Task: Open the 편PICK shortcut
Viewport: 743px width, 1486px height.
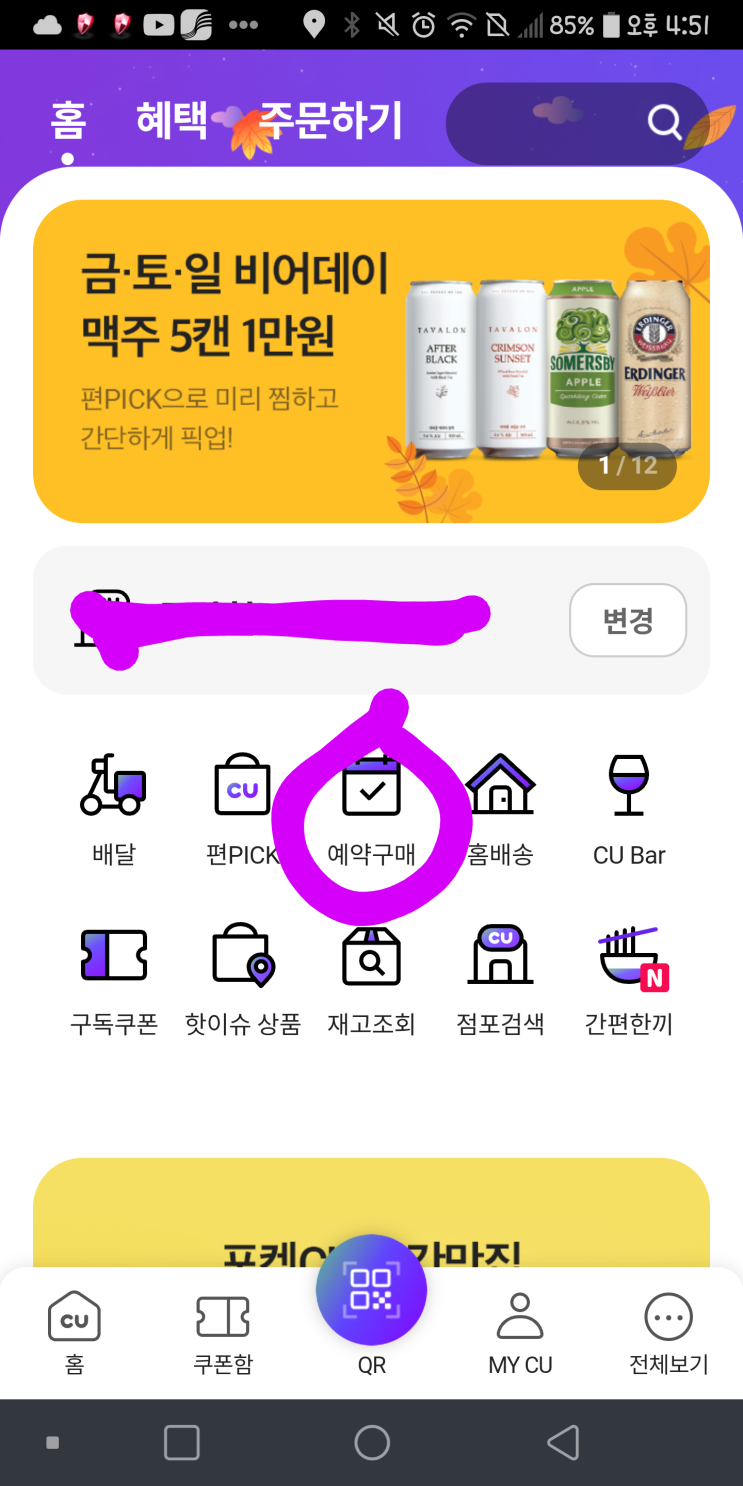Action: click(x=242, y=808)
